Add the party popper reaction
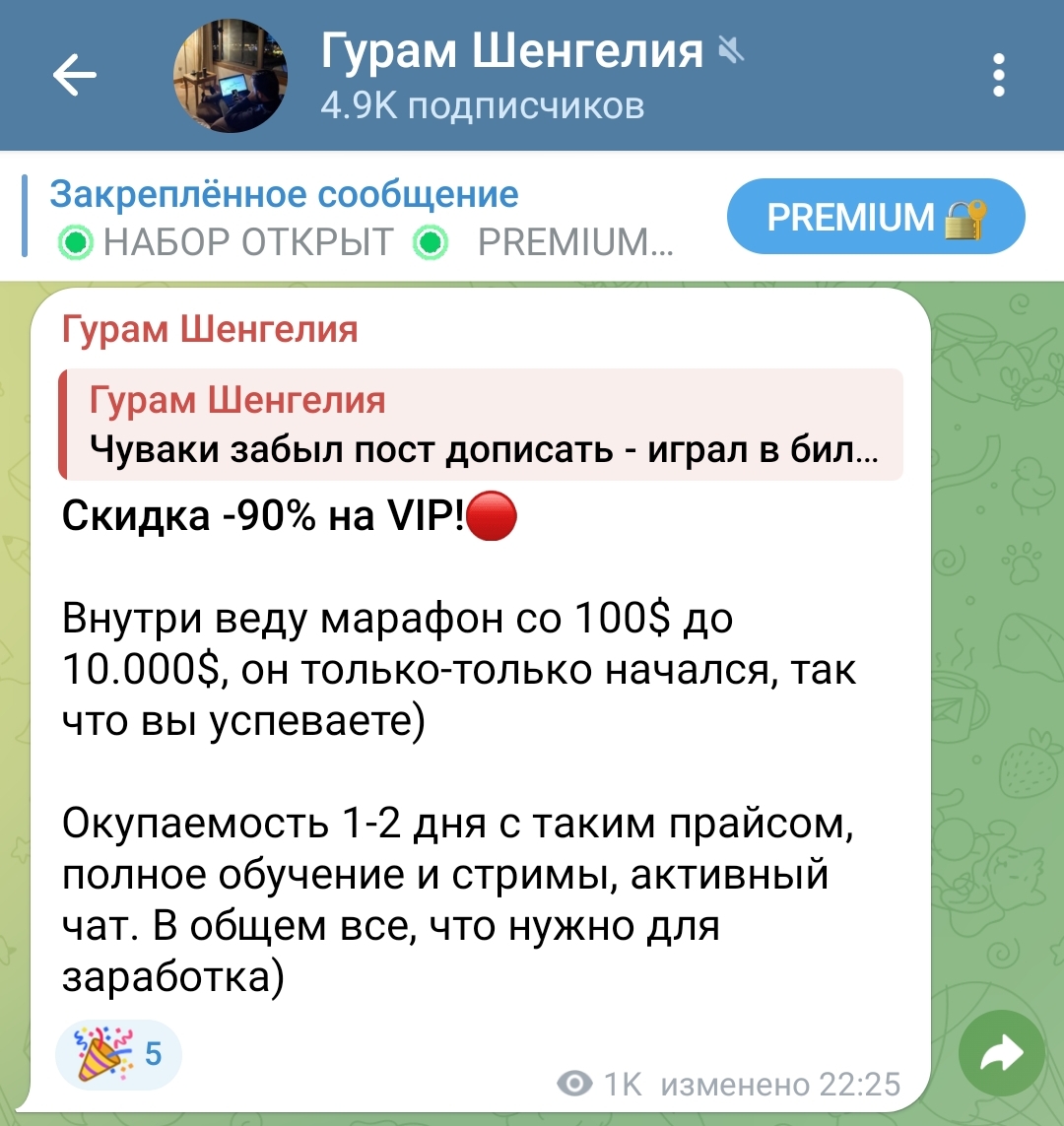Screen dimensions: 1064x1126 pos(120,1054)
